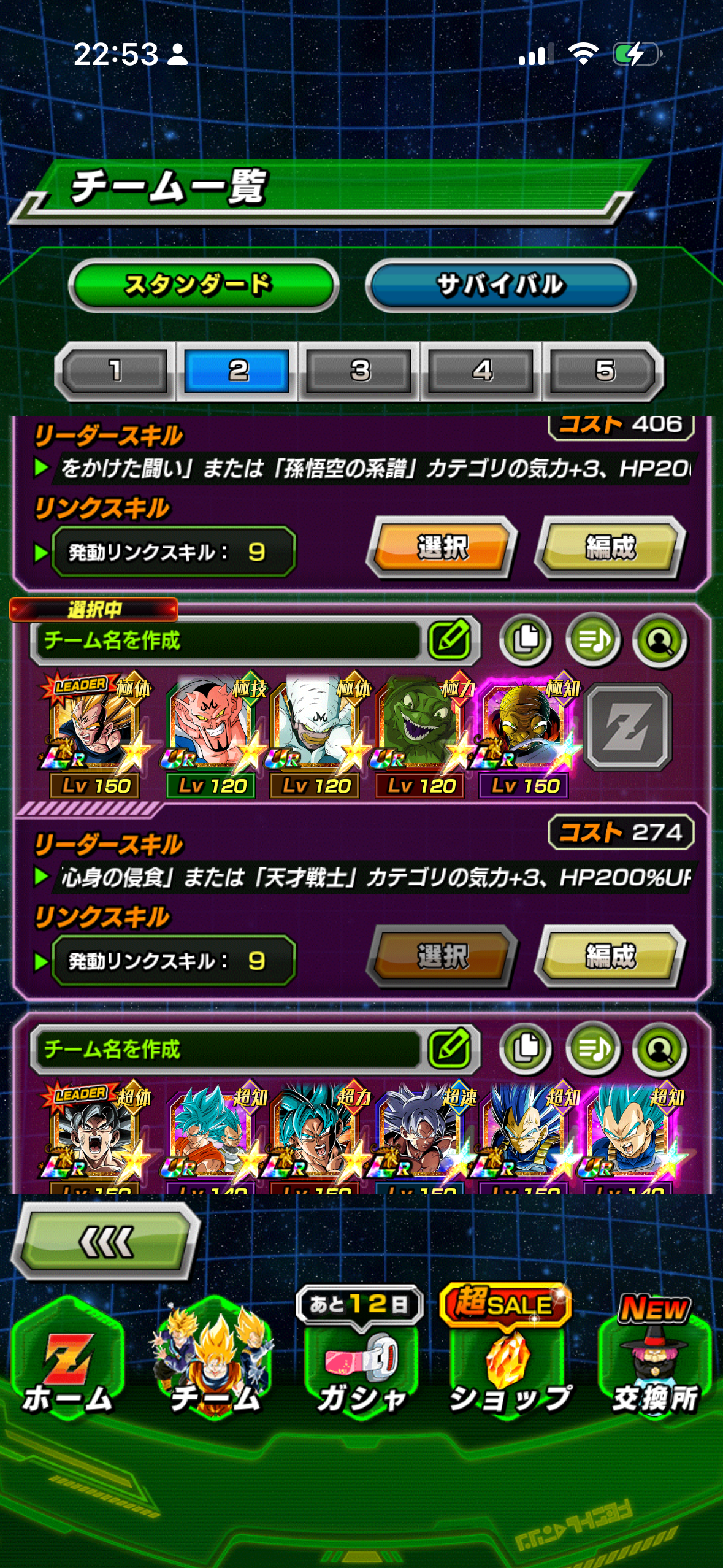Select team page 3
Screen dimensions: 723x1568
(360, 371)
